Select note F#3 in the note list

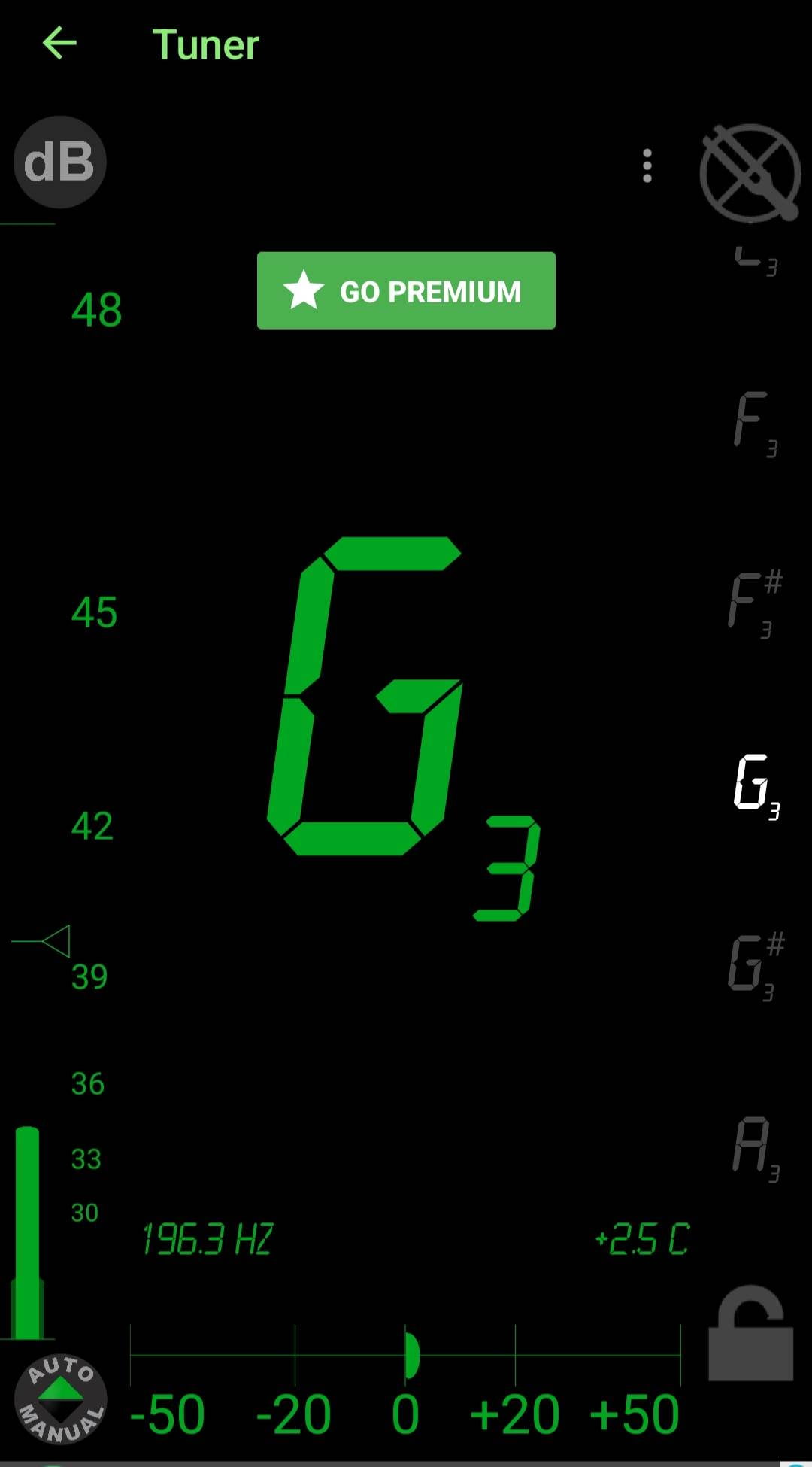click(756, 604)
